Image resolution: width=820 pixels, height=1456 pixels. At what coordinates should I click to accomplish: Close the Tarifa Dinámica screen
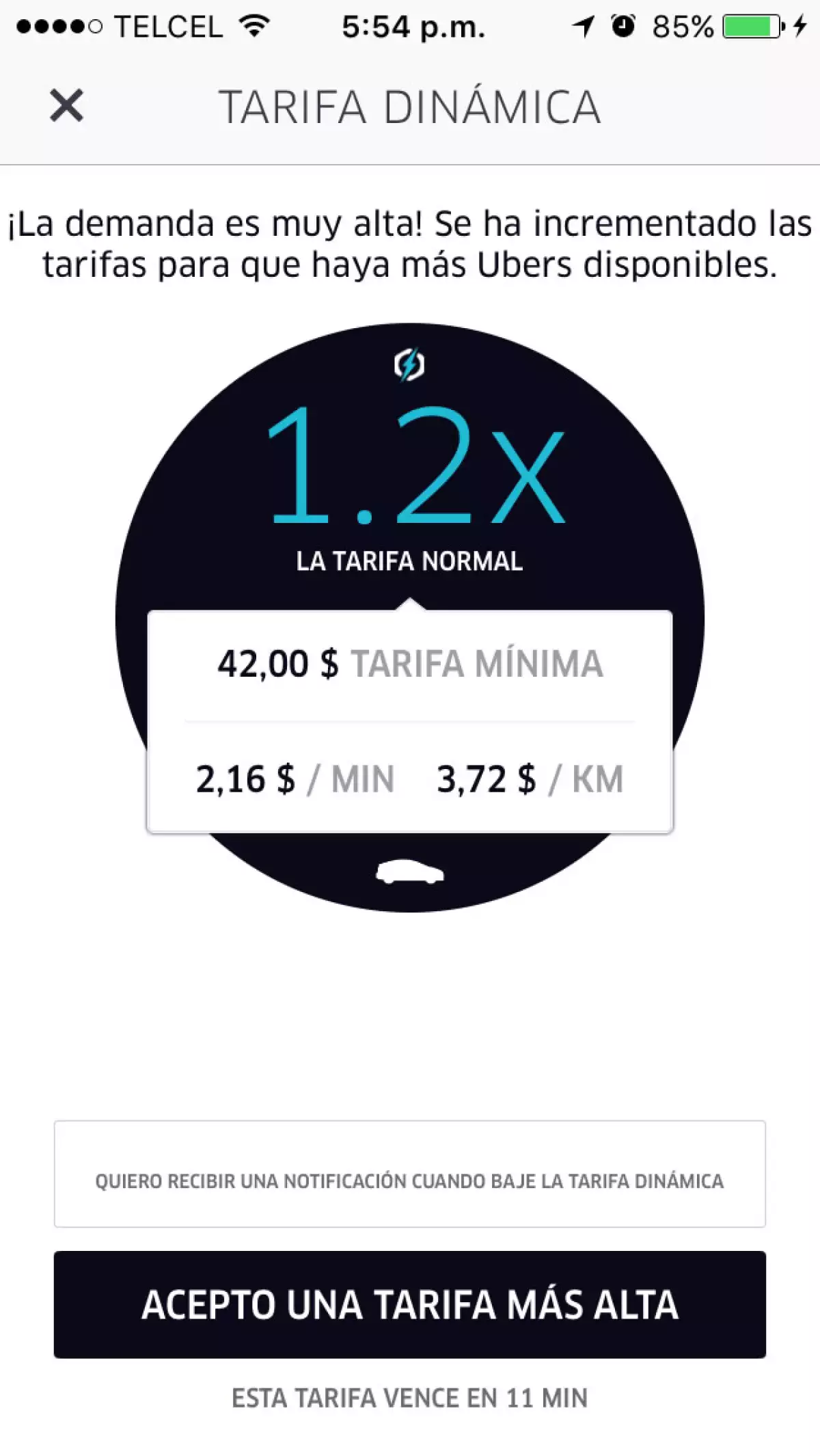[66, 106]
